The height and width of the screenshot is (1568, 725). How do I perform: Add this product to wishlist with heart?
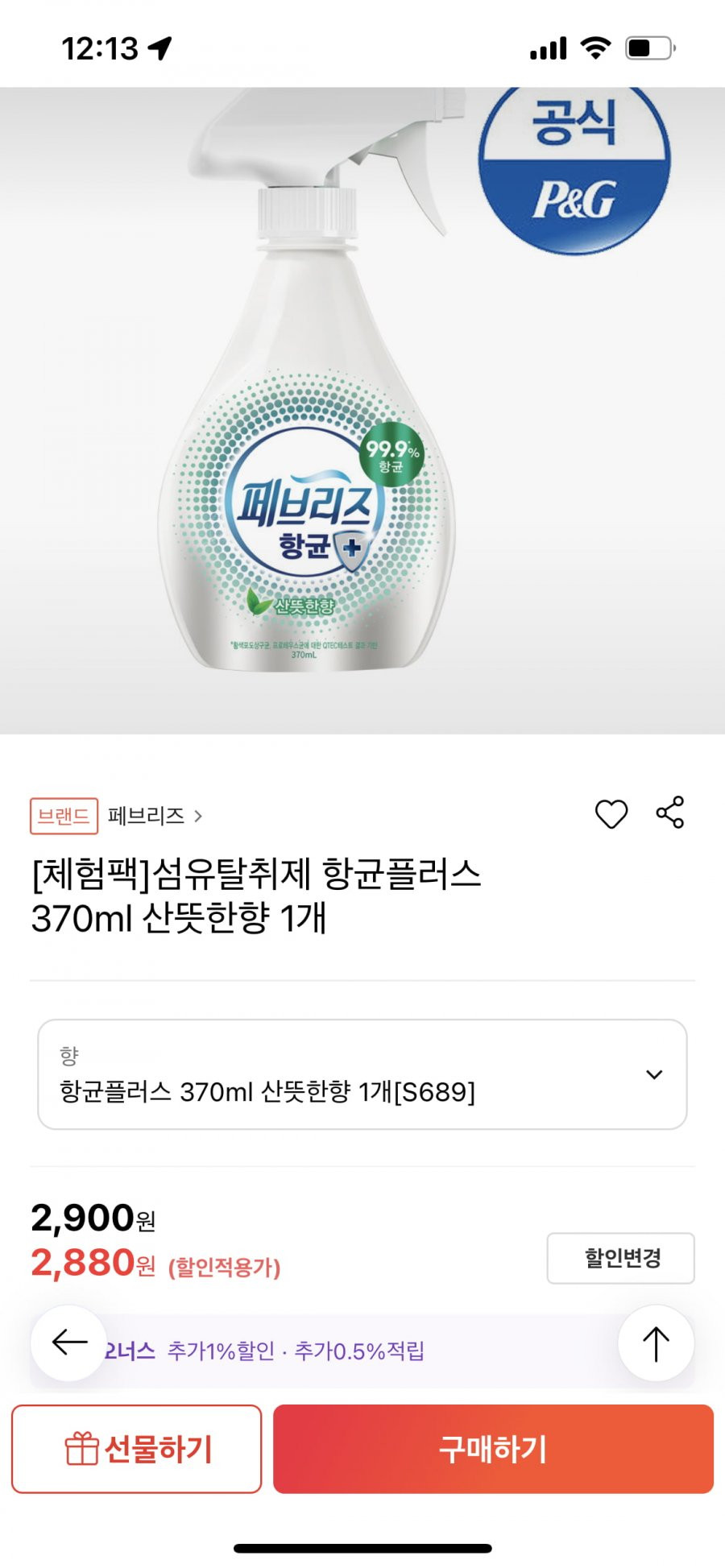tap(611, 814)
